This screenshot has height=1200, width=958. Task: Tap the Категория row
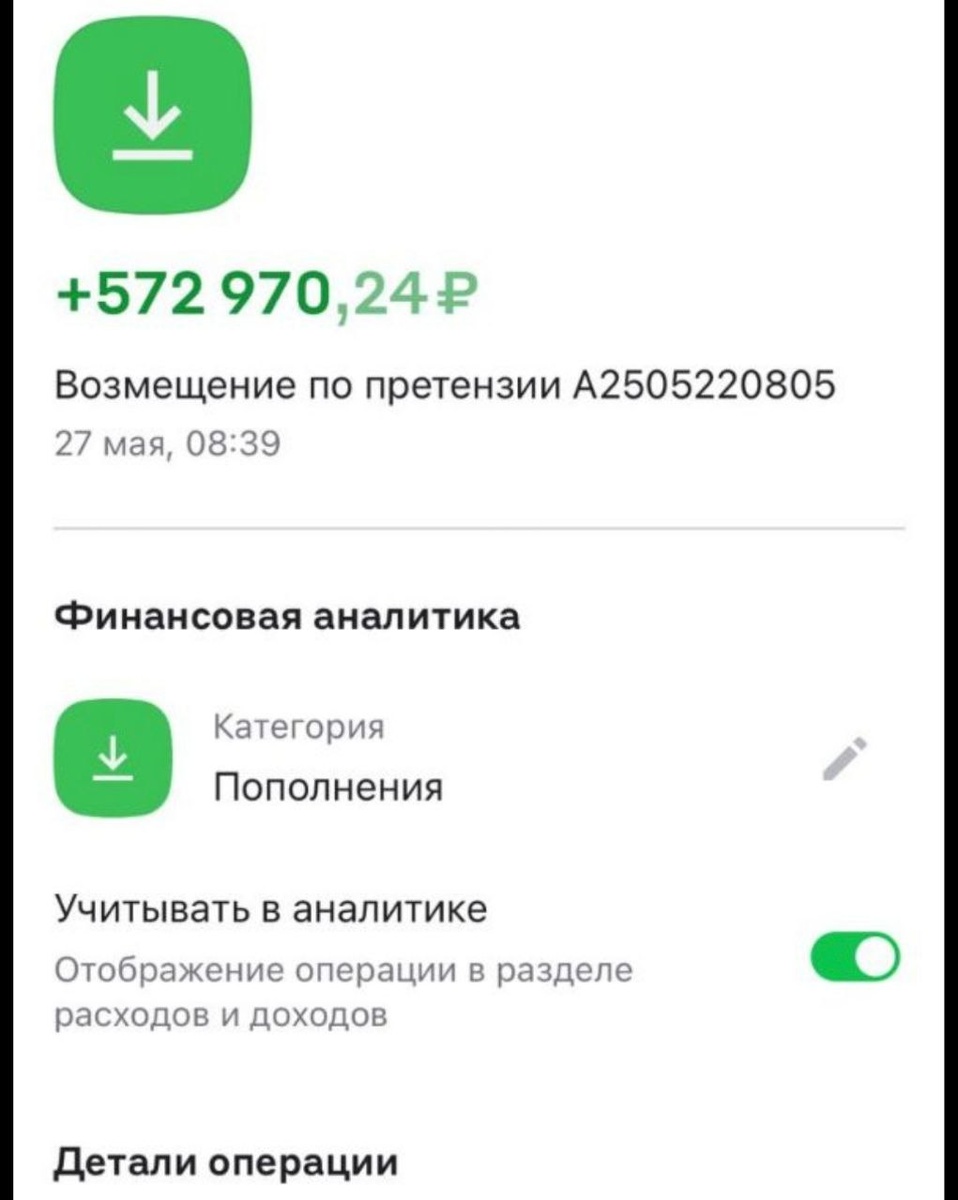click(298, 728)
